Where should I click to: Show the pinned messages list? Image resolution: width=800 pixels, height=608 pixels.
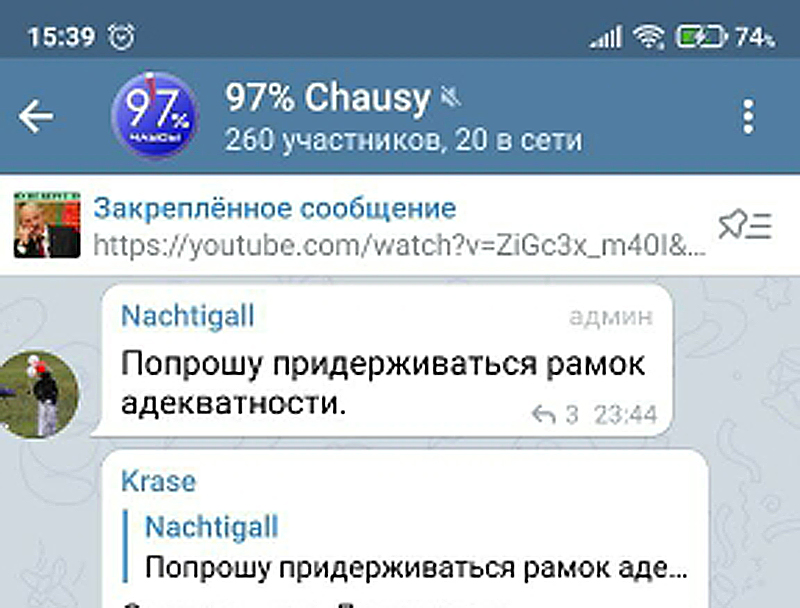pos(745,227)
